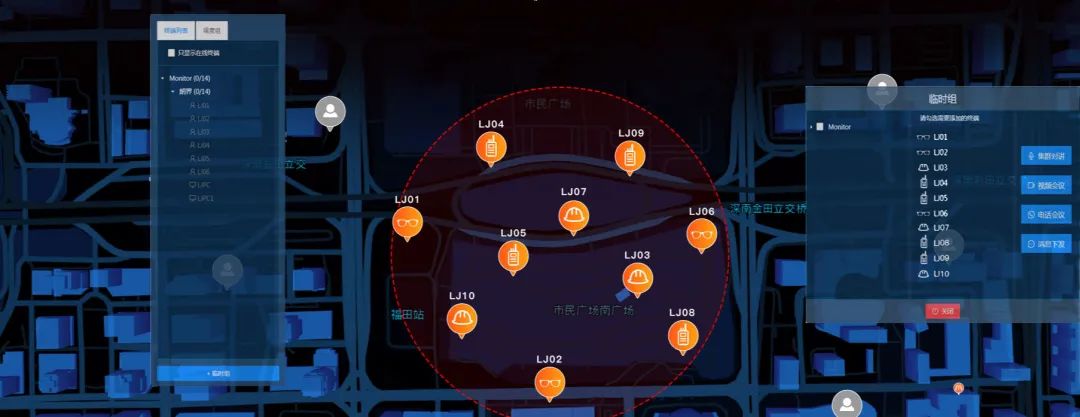Check the Monitor checkbox in 临时组
The height and width of the screenshot is (417, 1080).
(x=819, y=127)
